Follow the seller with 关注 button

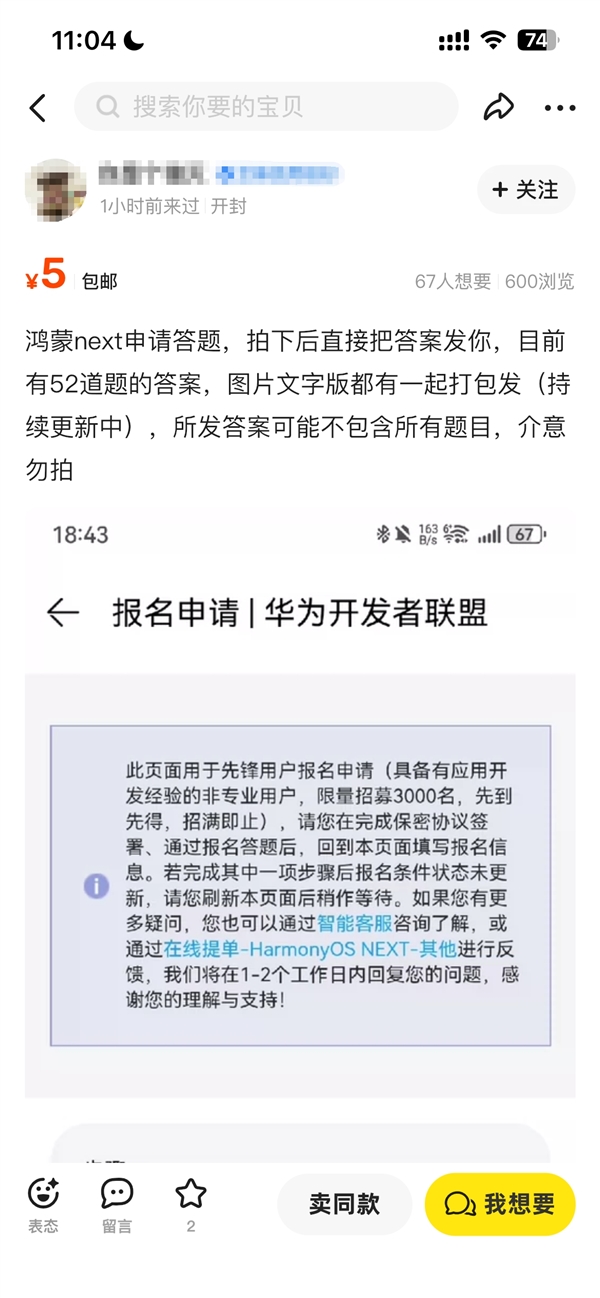pyautogui.click(x=526, y=190)
